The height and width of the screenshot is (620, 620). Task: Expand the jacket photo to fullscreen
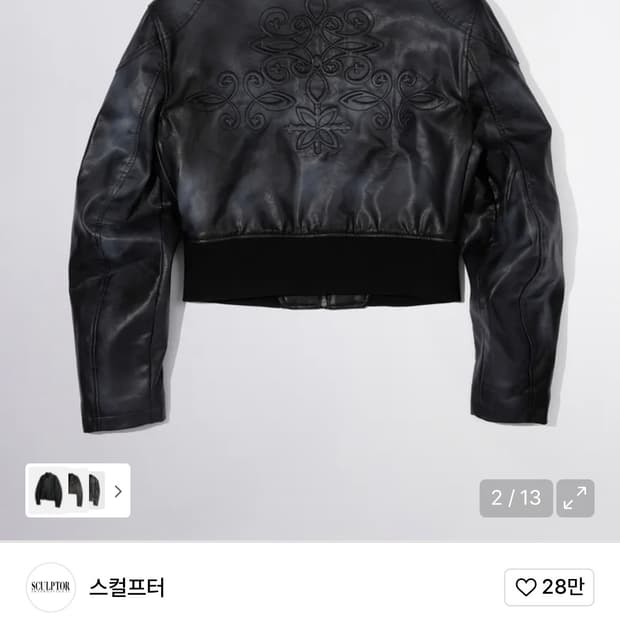click(575, 498)
